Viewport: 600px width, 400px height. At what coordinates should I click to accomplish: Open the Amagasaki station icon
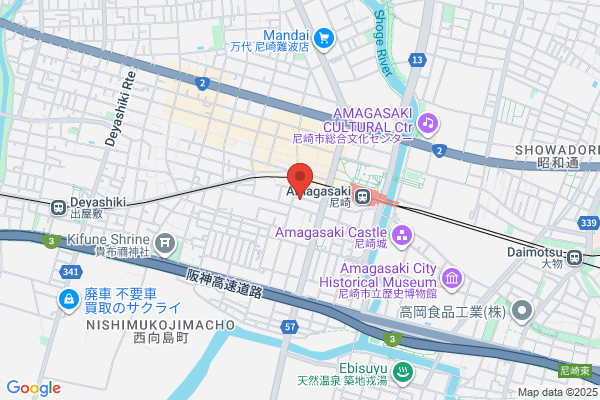362,197
